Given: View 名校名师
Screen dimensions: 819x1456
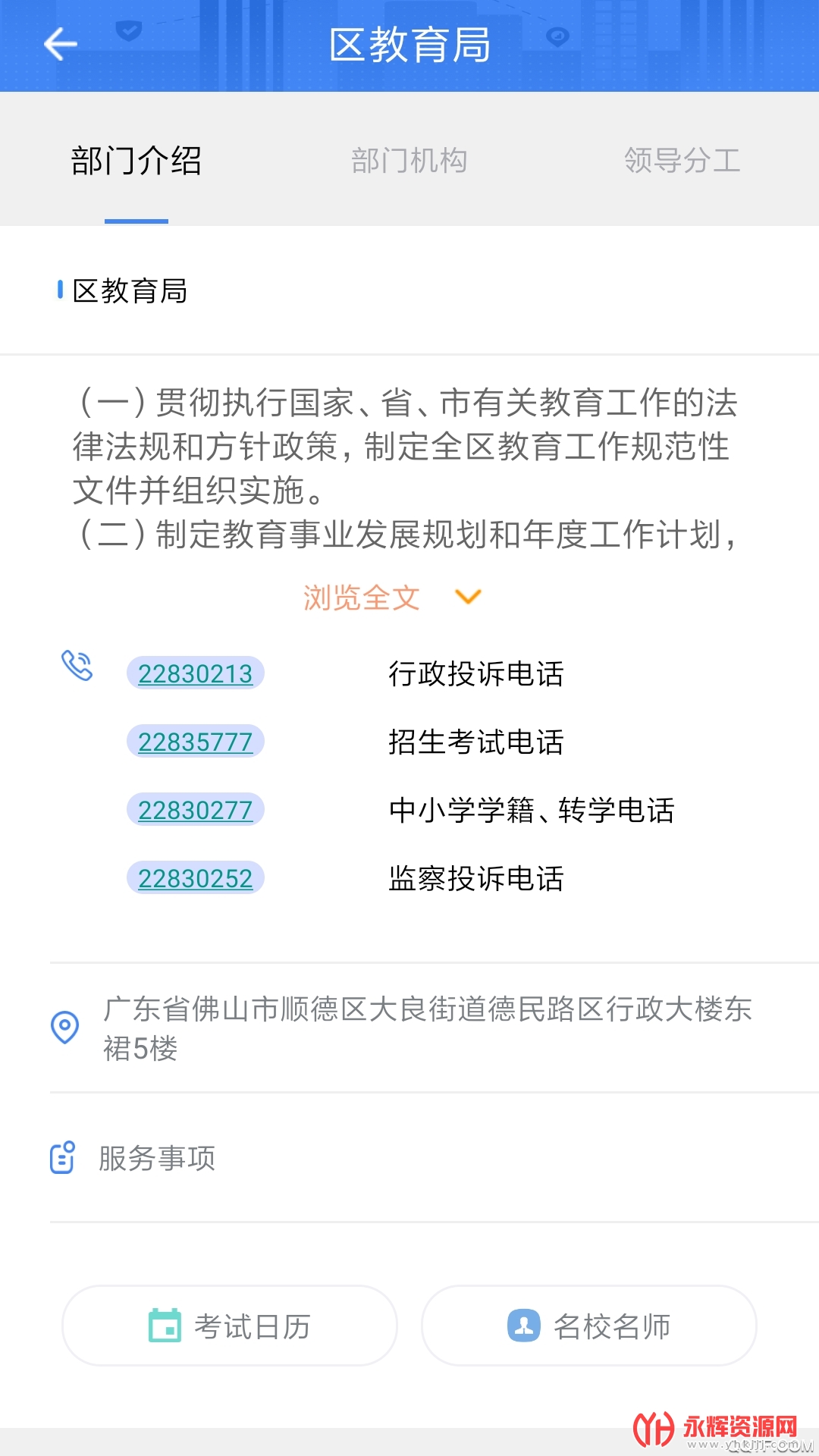Looking at the screenshot, I should [x=589, y=1326].
